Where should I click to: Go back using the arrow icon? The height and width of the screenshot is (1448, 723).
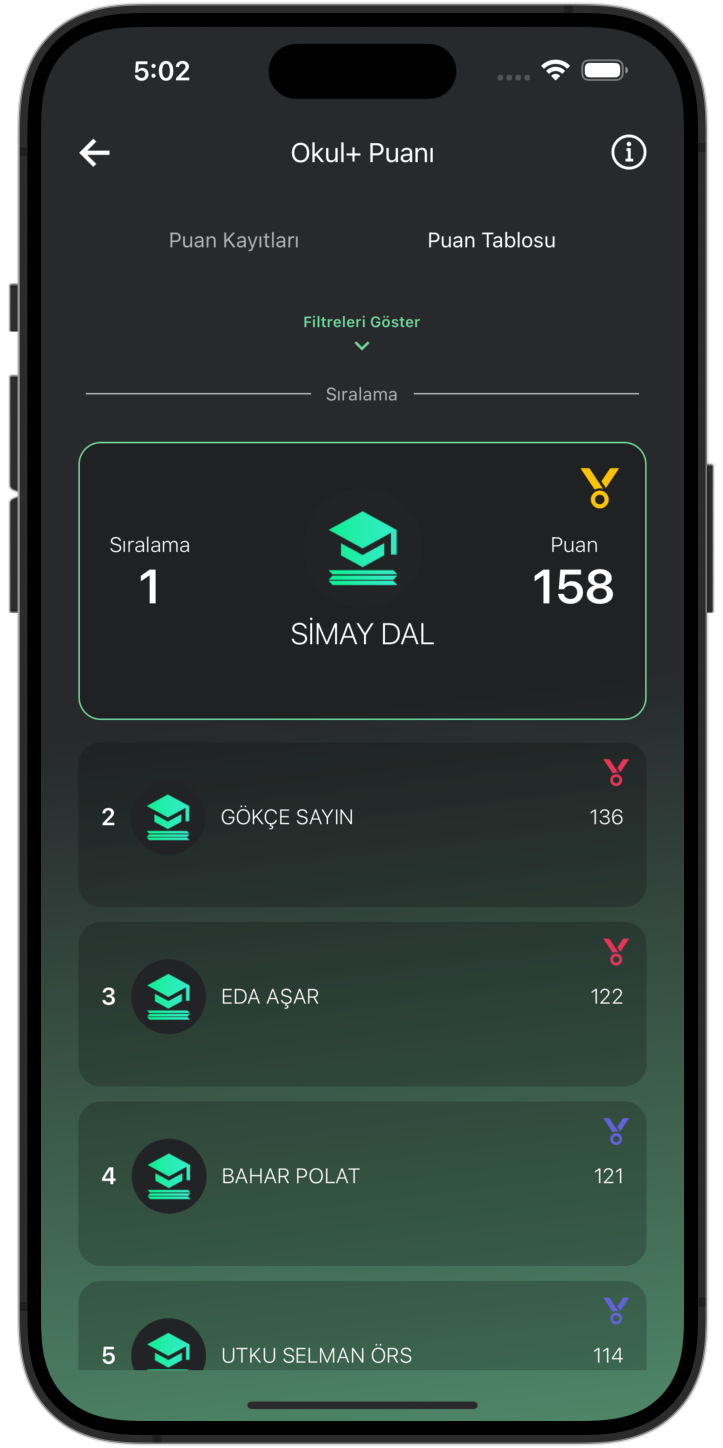95,153
